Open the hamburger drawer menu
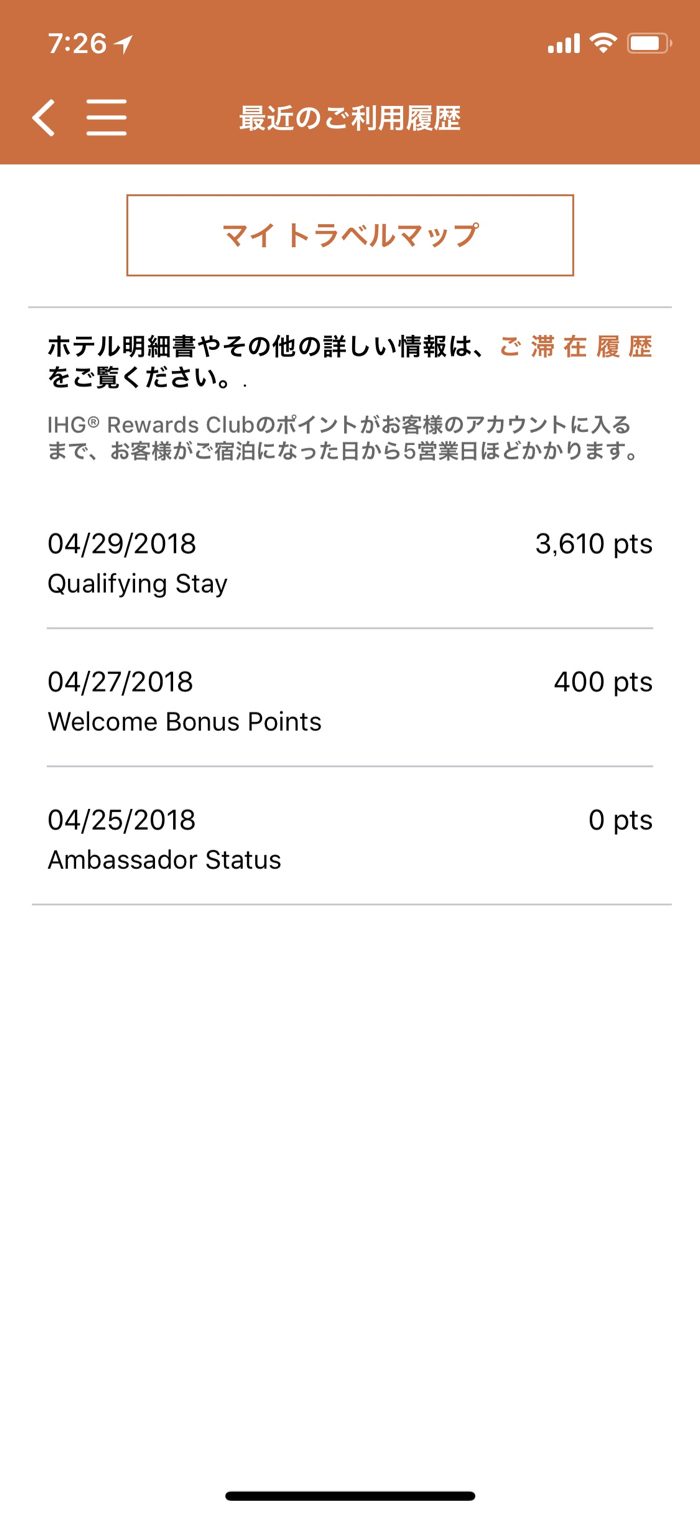Image resolution: width=700 pixels, height=1516 pixels. (x=106, y=118)
